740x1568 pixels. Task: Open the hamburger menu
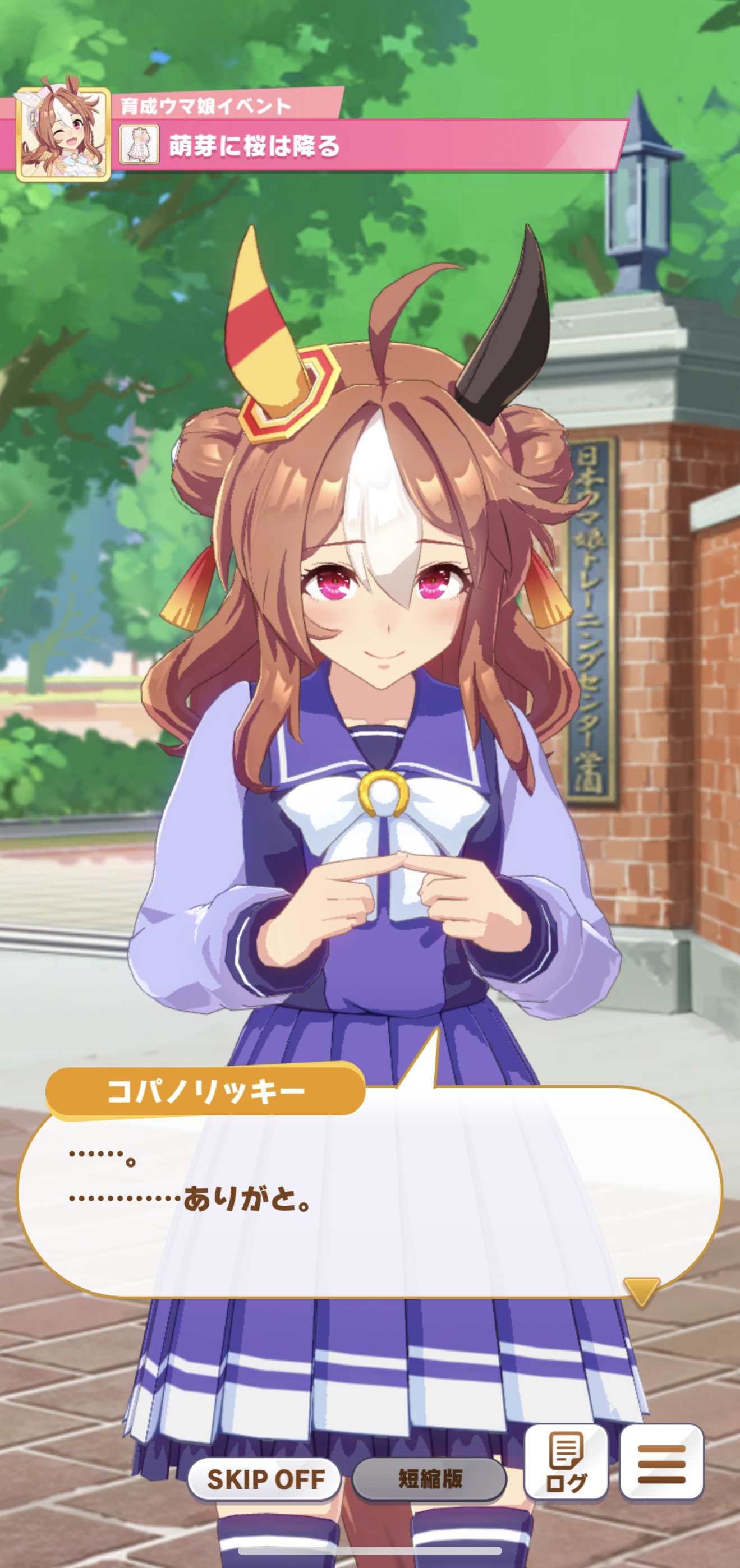(x=661, y=1463)
